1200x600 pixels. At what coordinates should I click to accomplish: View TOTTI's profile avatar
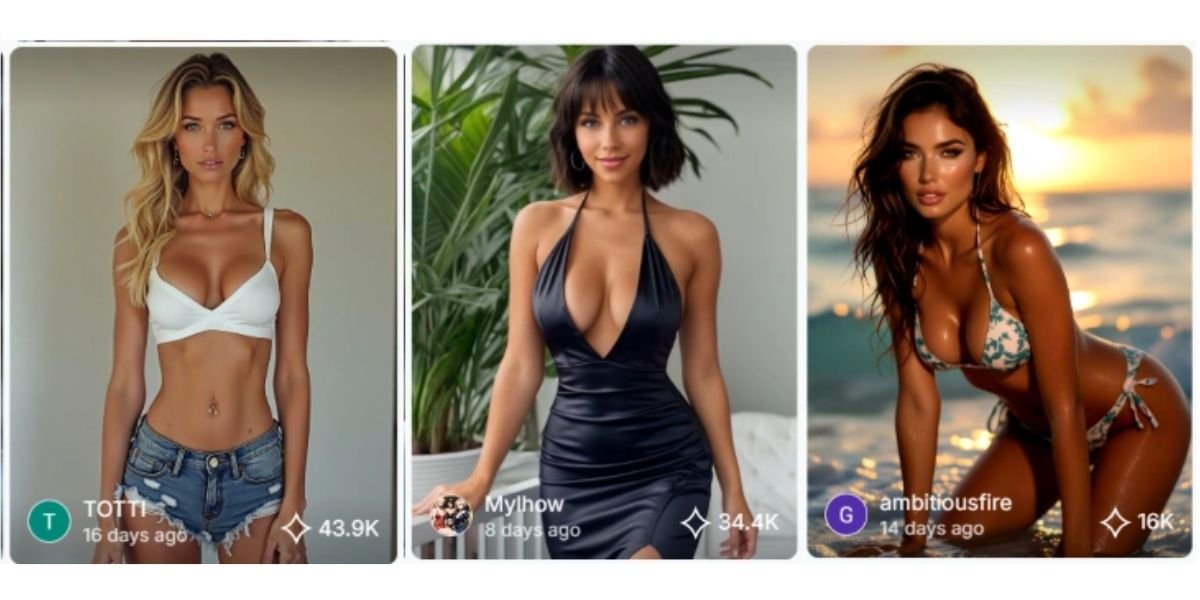49,521
